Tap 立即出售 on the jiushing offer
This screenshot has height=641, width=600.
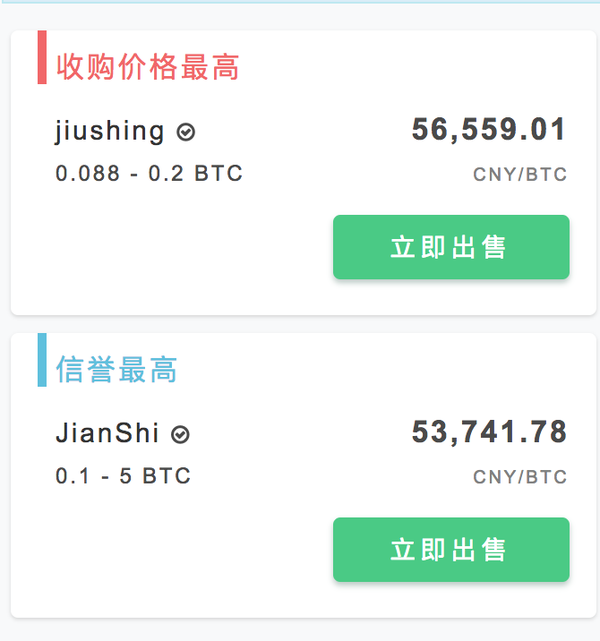point(451,247)
